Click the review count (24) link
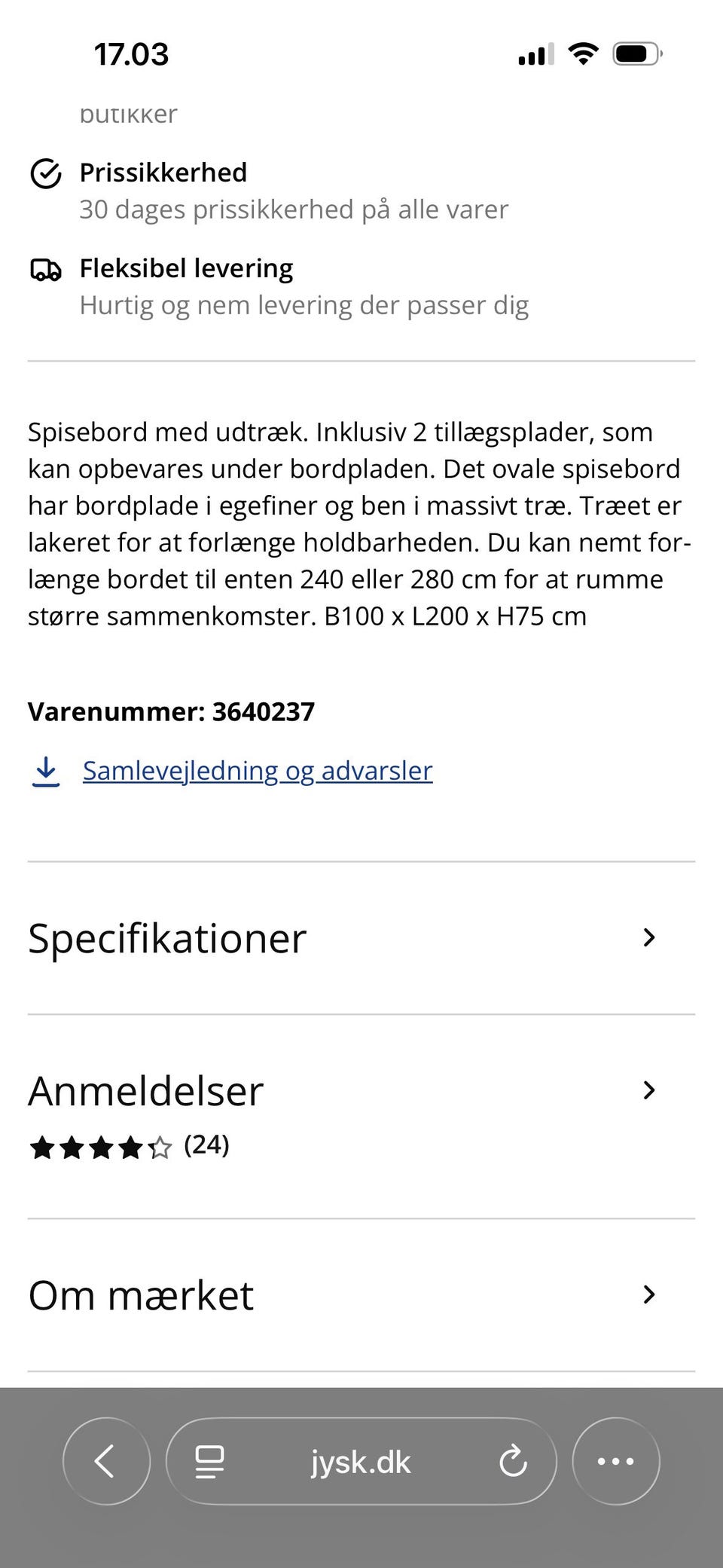This screenshot has height=1568, width=723. 206,1145
